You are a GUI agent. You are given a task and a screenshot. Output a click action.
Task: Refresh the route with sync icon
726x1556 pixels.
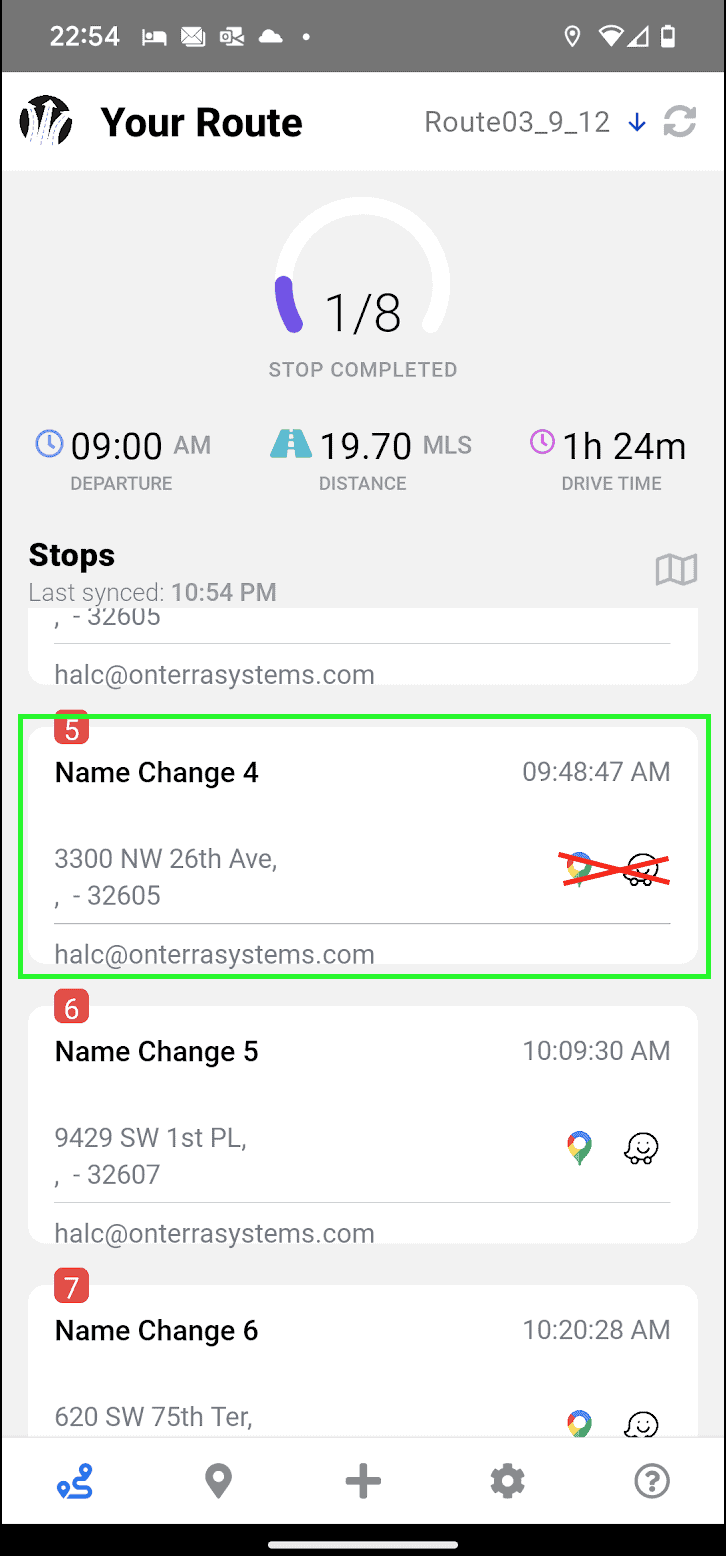[680, 122]
